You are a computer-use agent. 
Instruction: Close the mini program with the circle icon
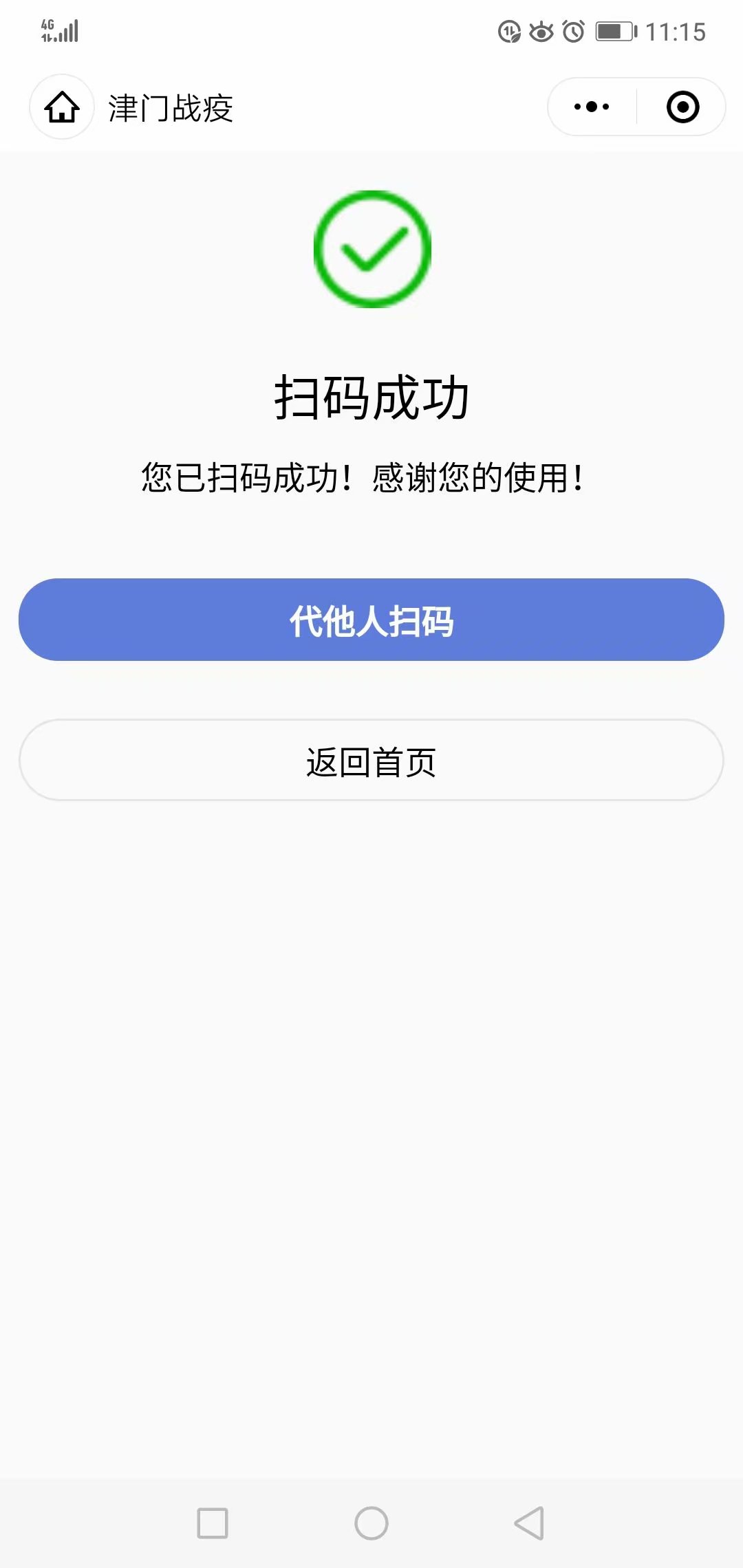click(682, 107)
